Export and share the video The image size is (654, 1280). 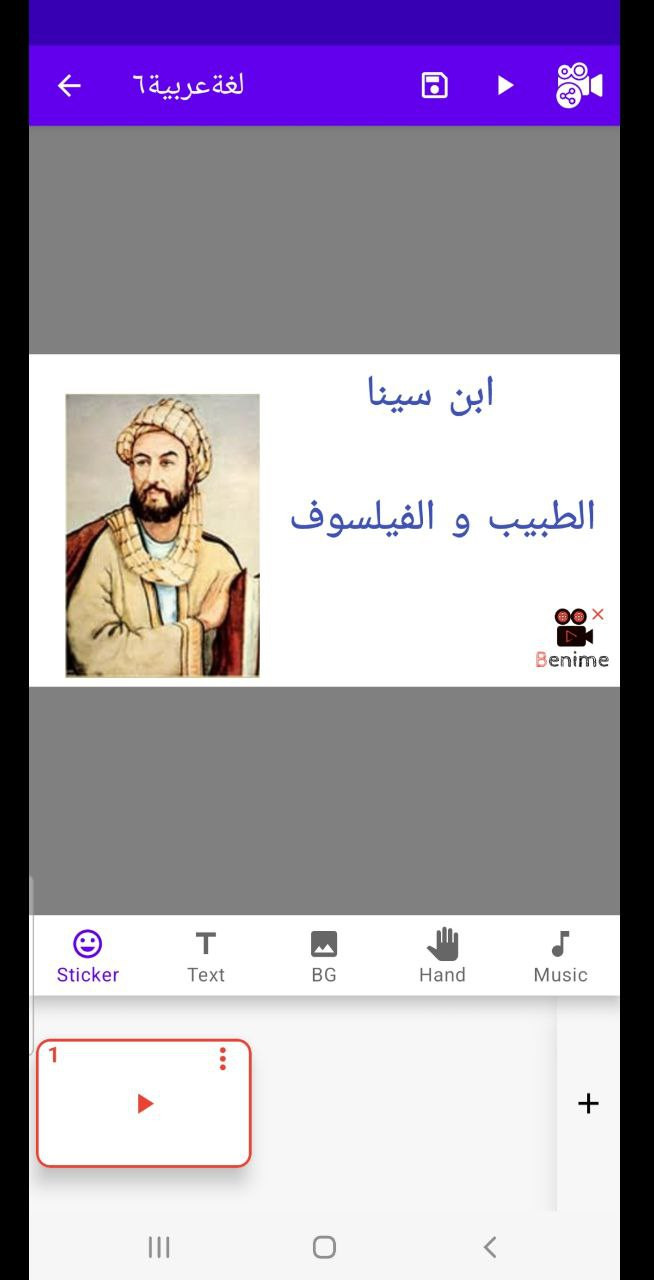[579, 86]
